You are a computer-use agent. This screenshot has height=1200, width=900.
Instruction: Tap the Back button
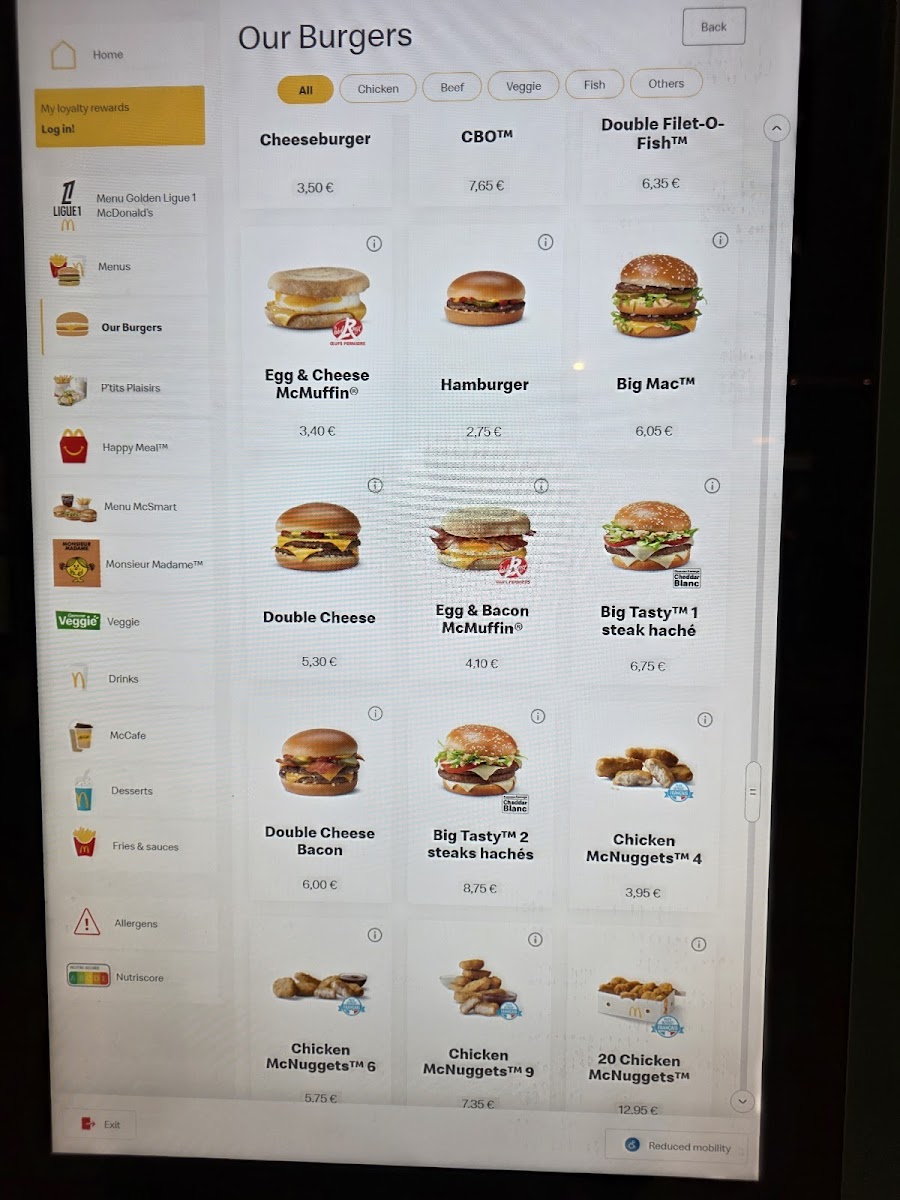point(713,27)
